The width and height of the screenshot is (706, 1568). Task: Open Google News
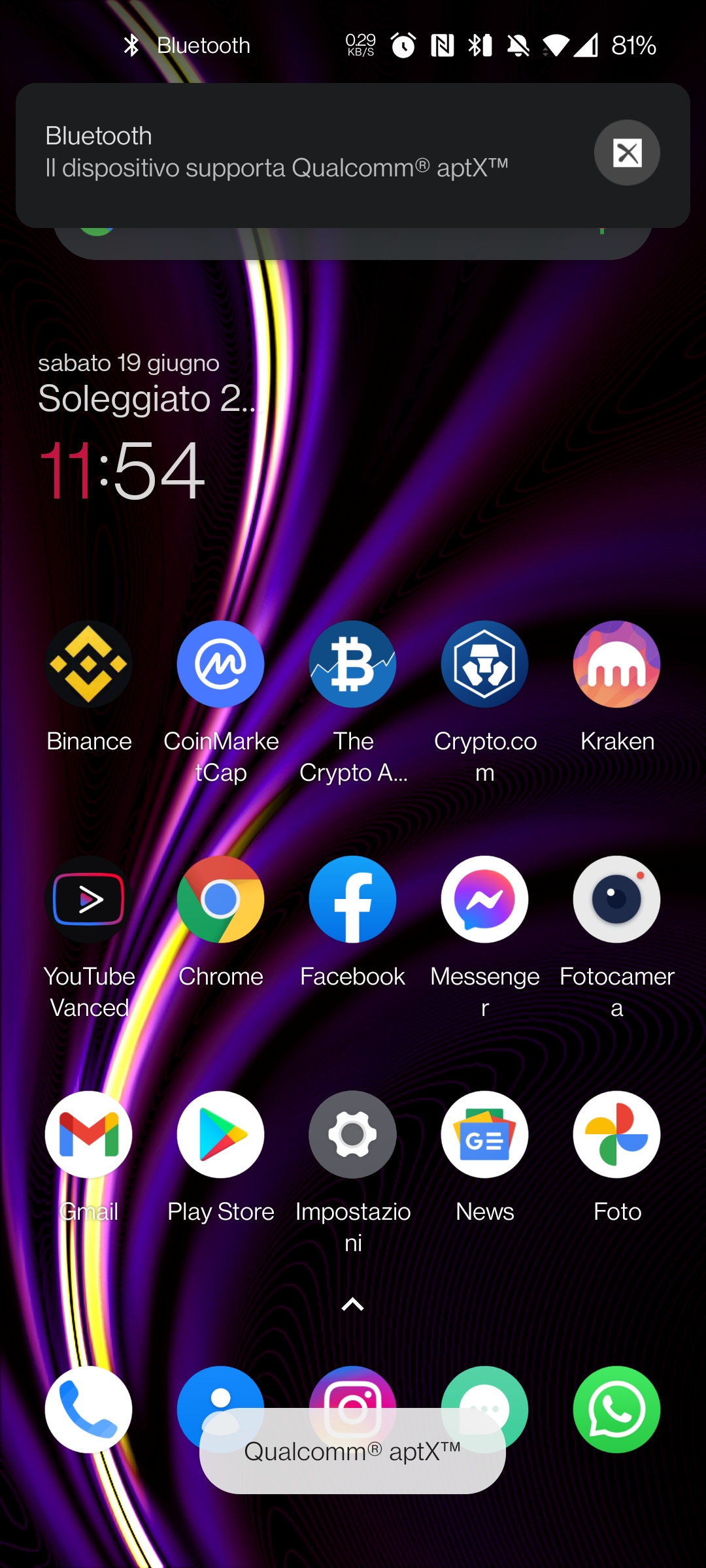(x=485, y=1135)
